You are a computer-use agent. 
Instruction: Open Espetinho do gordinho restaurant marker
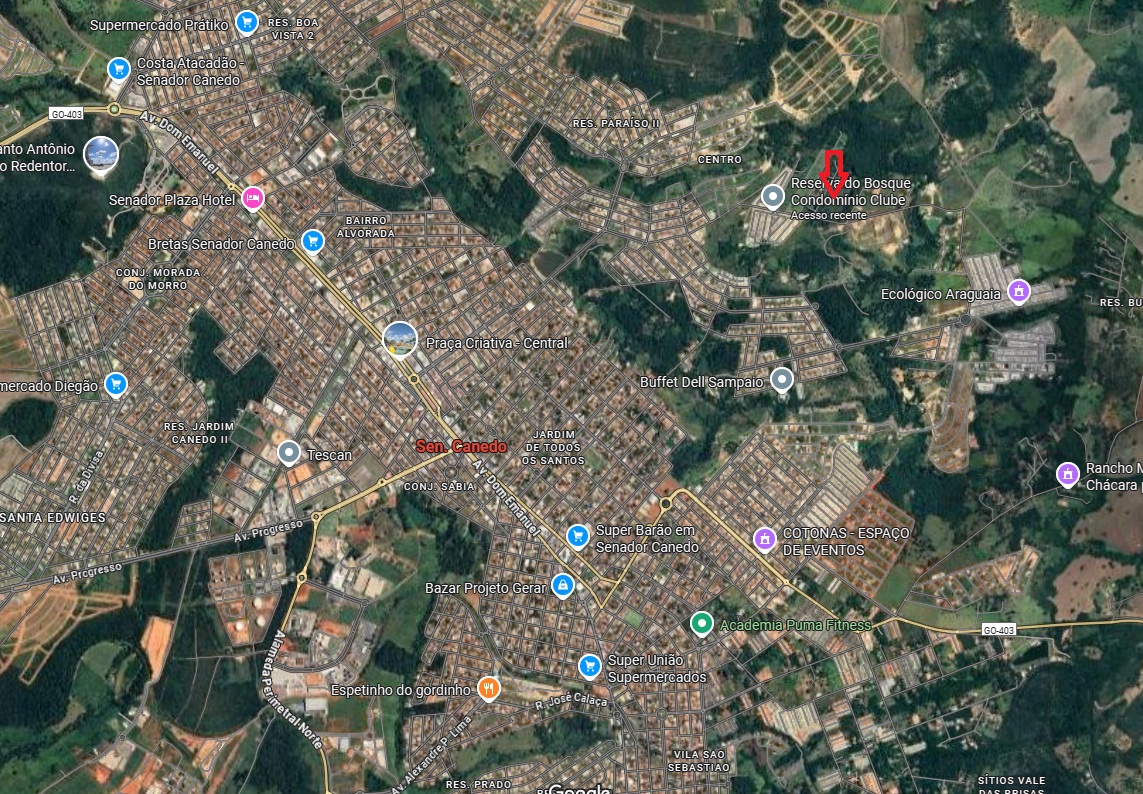tap(489, 687)
